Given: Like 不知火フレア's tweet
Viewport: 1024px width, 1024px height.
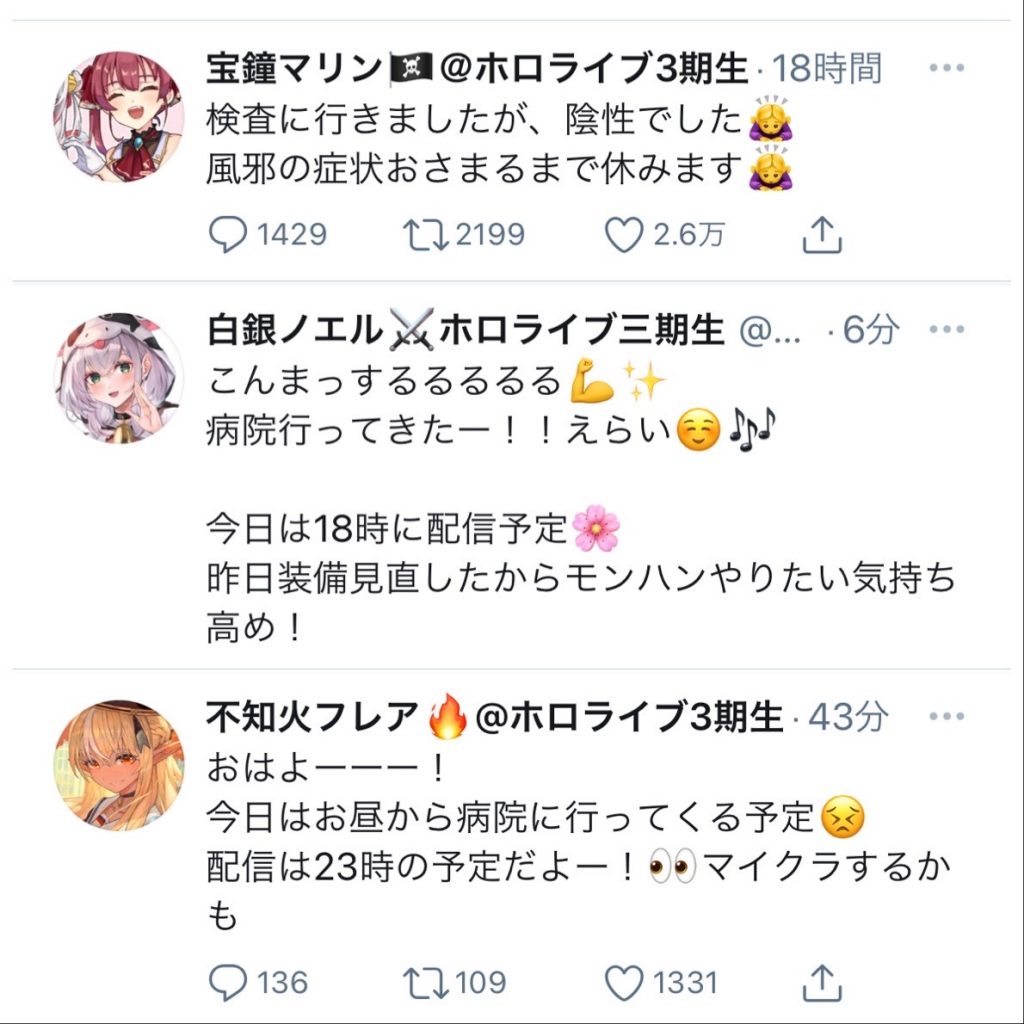Looking at the screenshot, I should click(x=625, y=982).
